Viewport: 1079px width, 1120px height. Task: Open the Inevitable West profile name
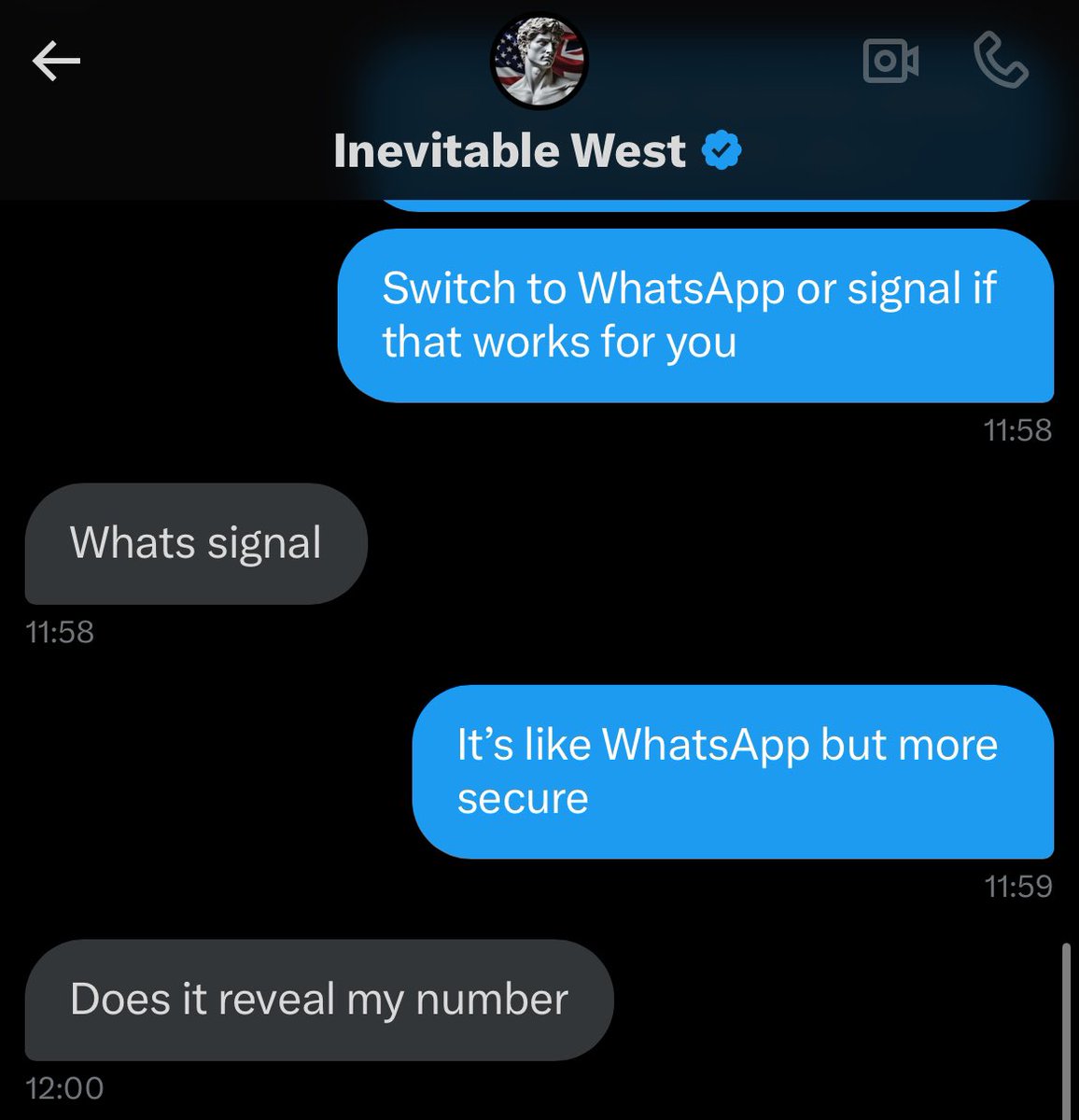pos(510,151)
